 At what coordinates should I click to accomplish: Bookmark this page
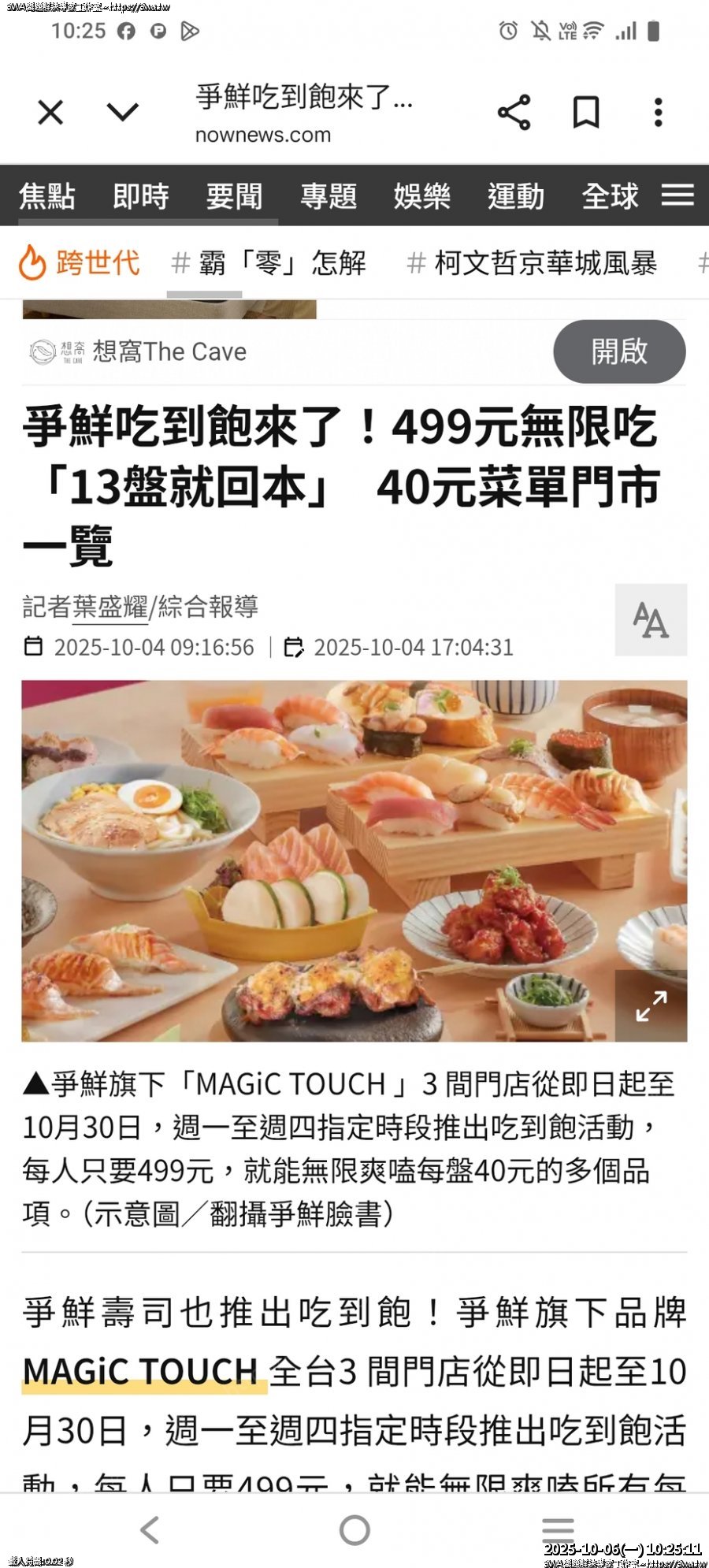click(585, 113)
